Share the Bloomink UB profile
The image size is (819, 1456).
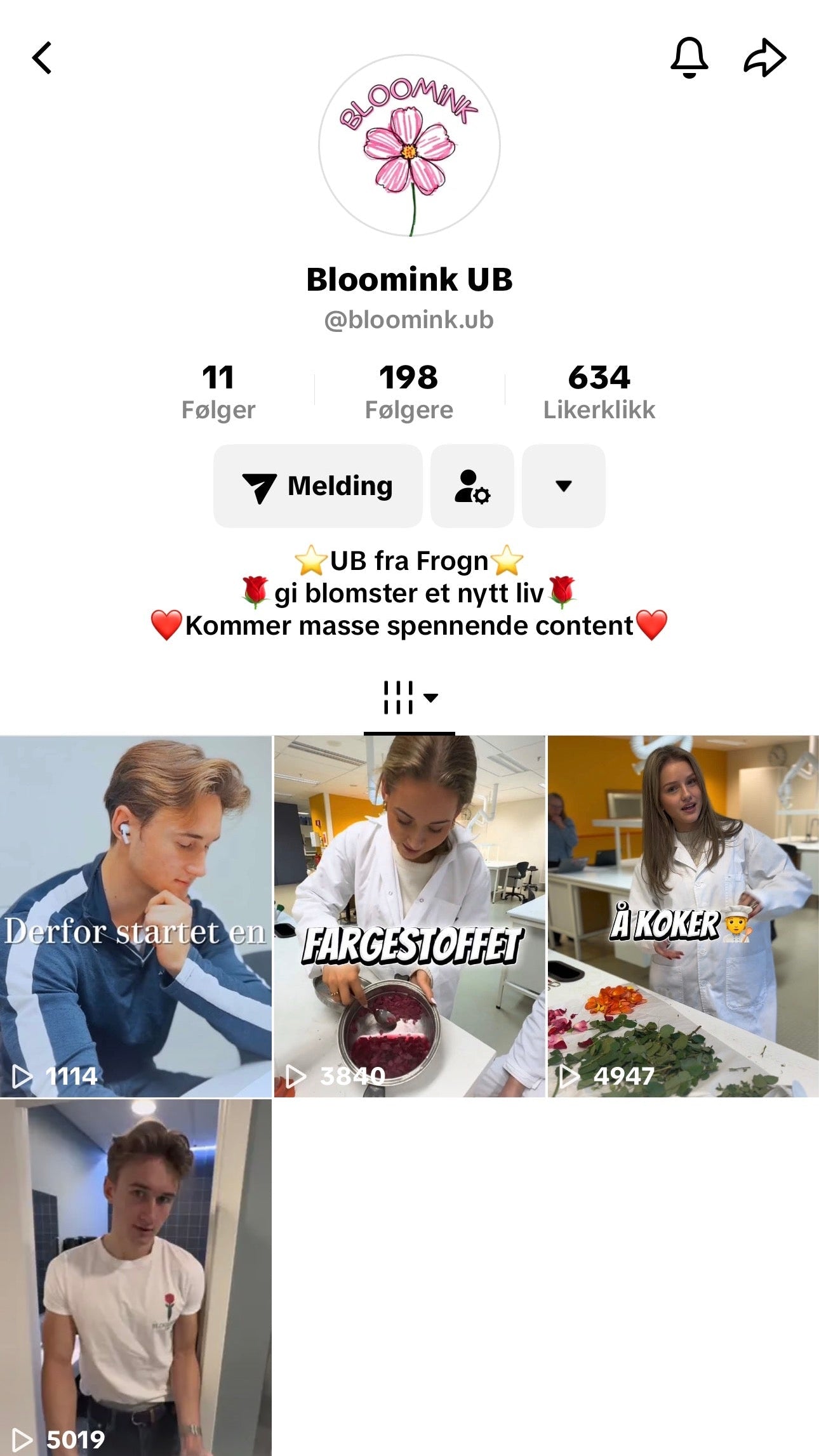[764, 58]
